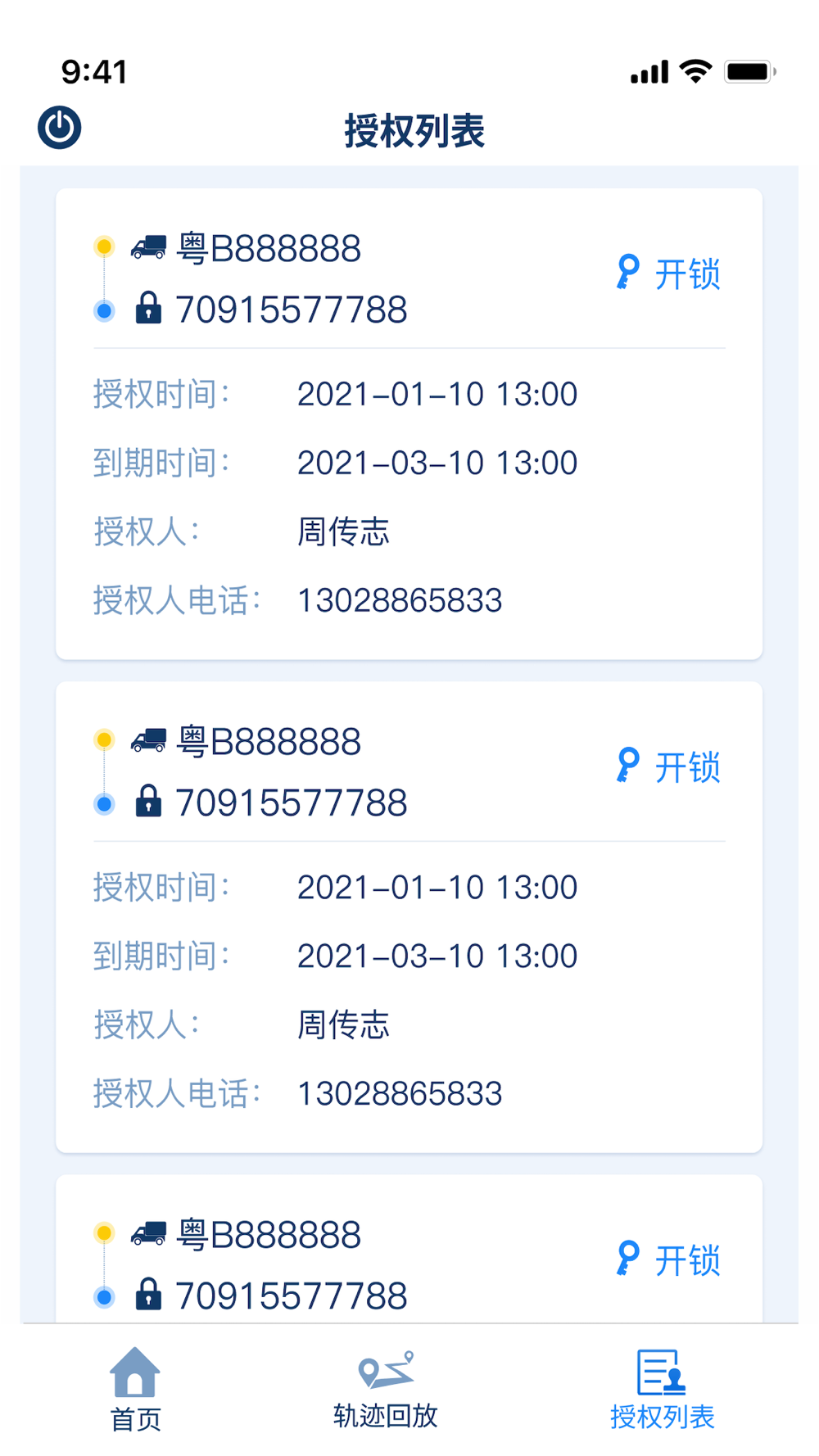Screen dimensions: 819x1456
Task: Tap 开锁 on the first authorization card
Action: point(668,274)
